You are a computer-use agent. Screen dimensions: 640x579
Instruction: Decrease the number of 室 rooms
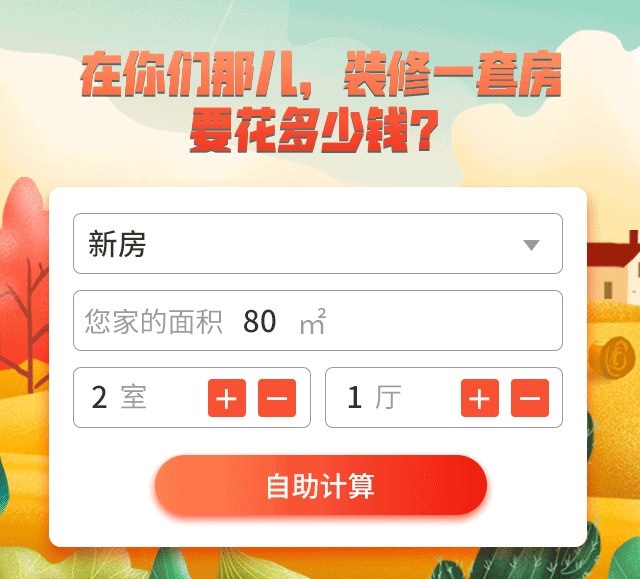point(277,398)
